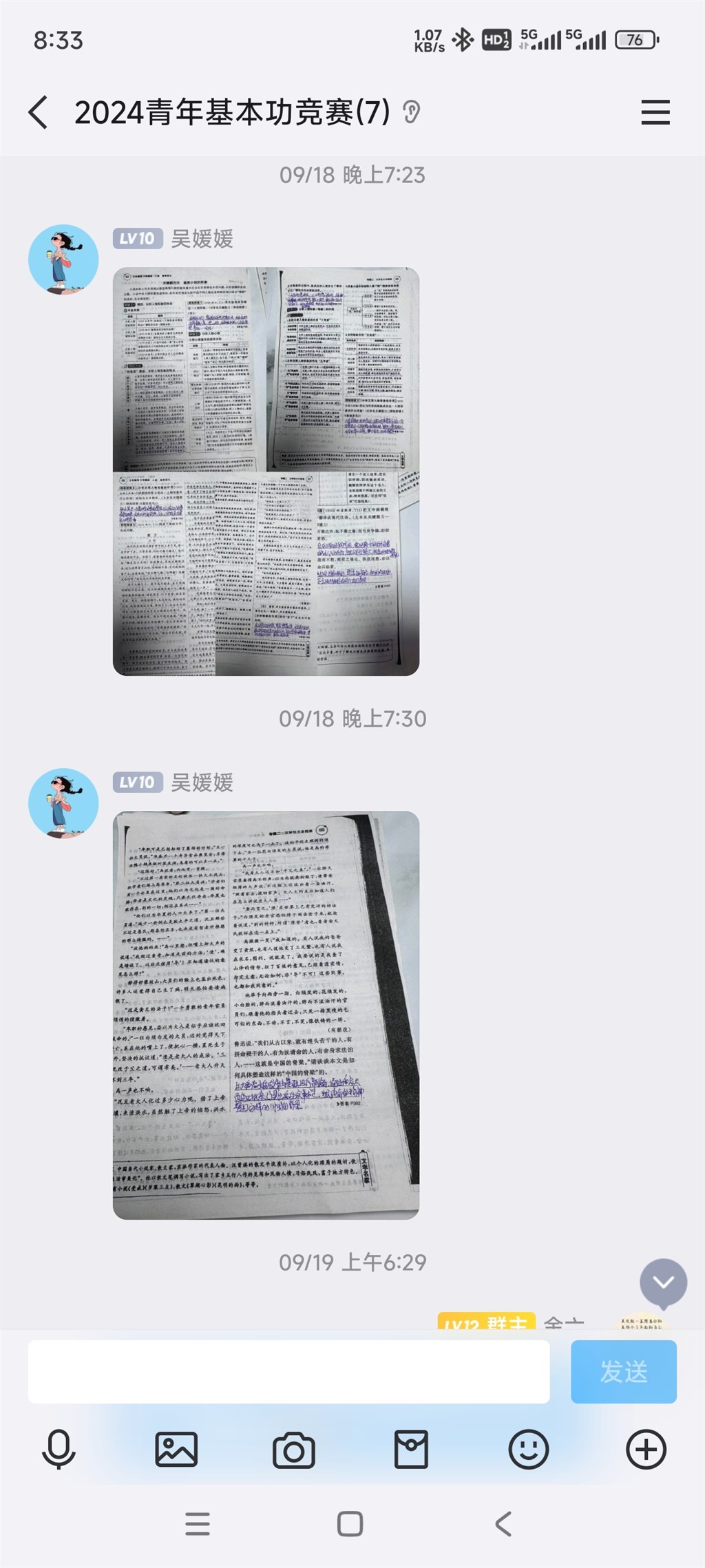
Task: Open 吴媛媛's avatar above the 7:30 image
Action: tap(63, 803)
